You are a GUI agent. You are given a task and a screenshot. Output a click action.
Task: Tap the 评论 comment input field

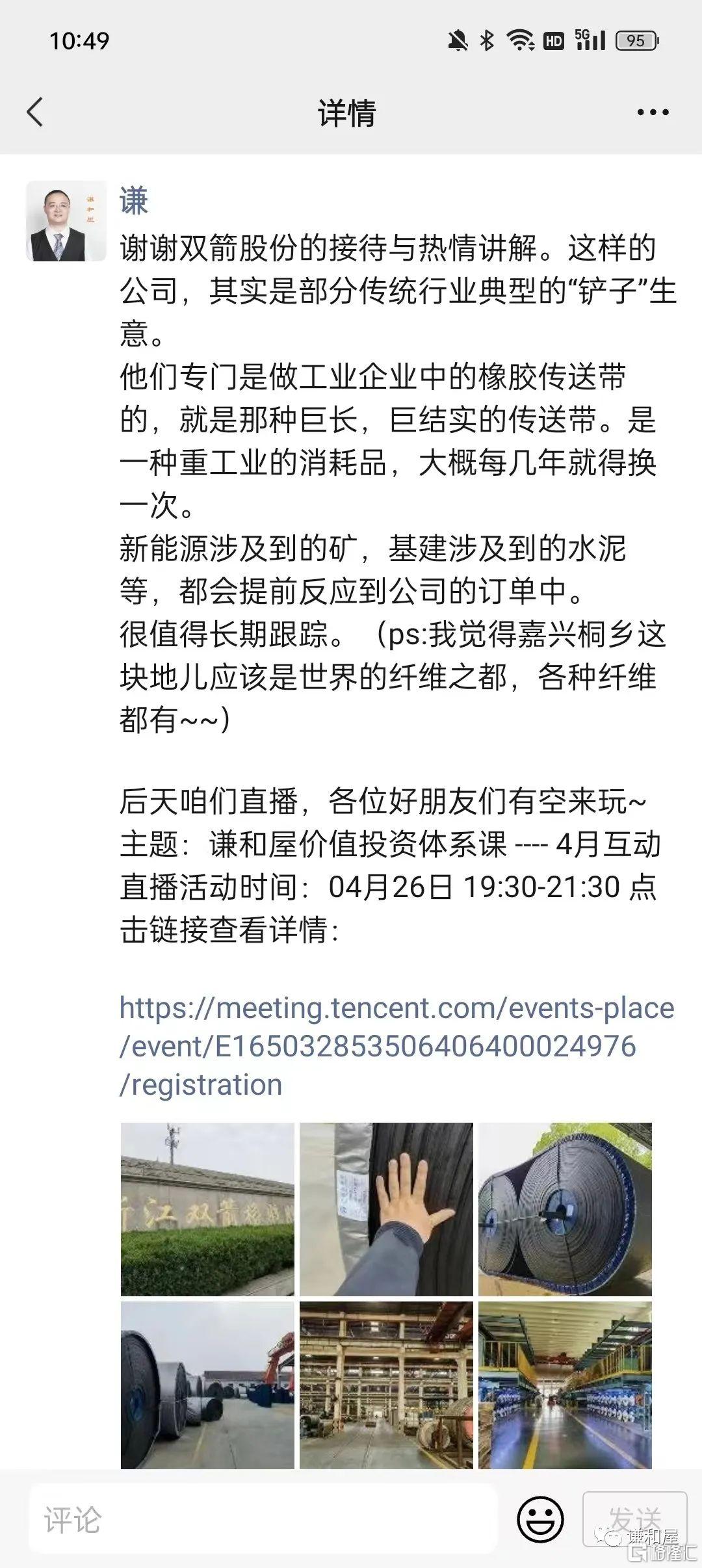(263, 1520)
